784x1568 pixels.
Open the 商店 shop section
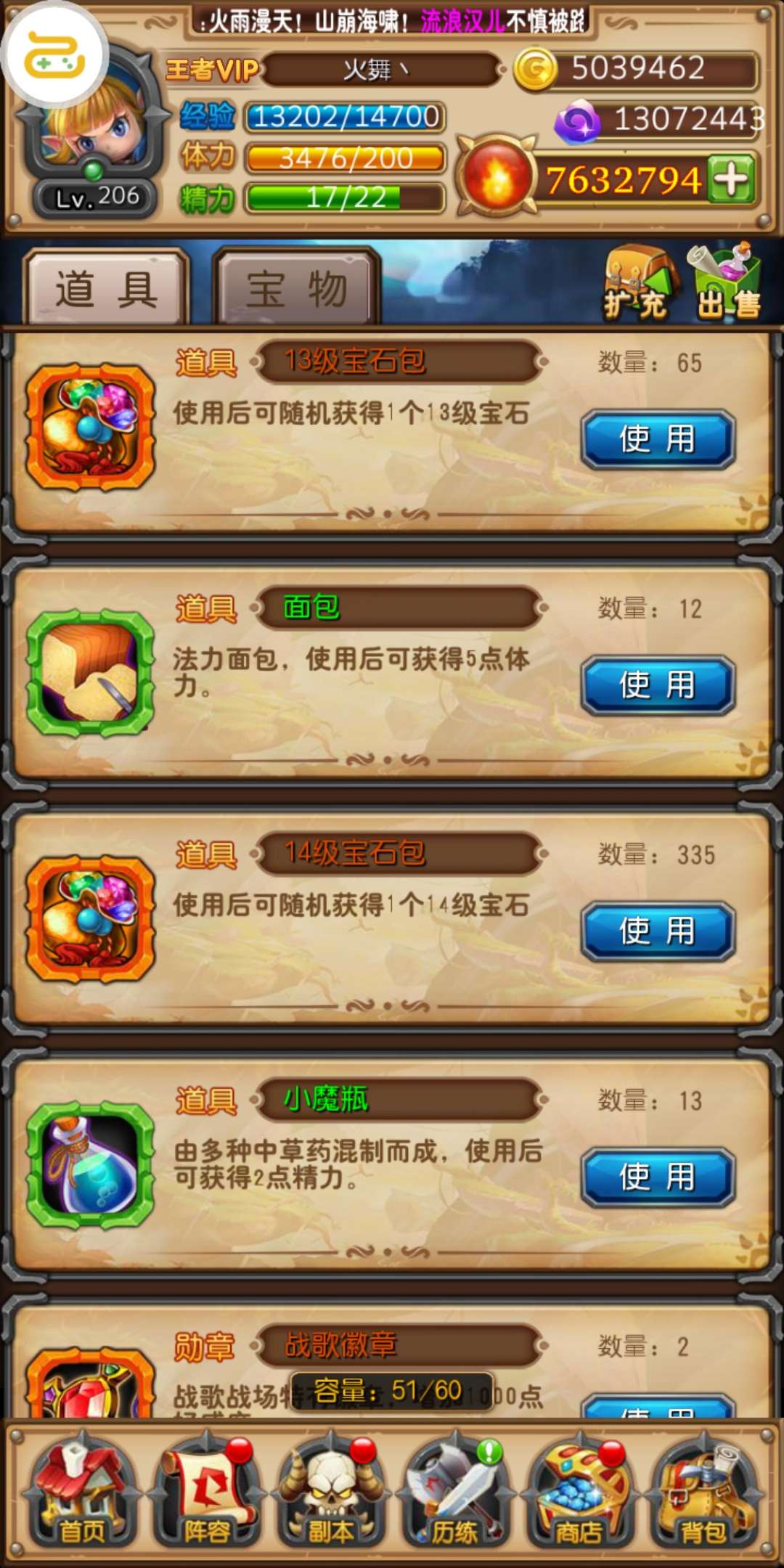point(579,1495)
